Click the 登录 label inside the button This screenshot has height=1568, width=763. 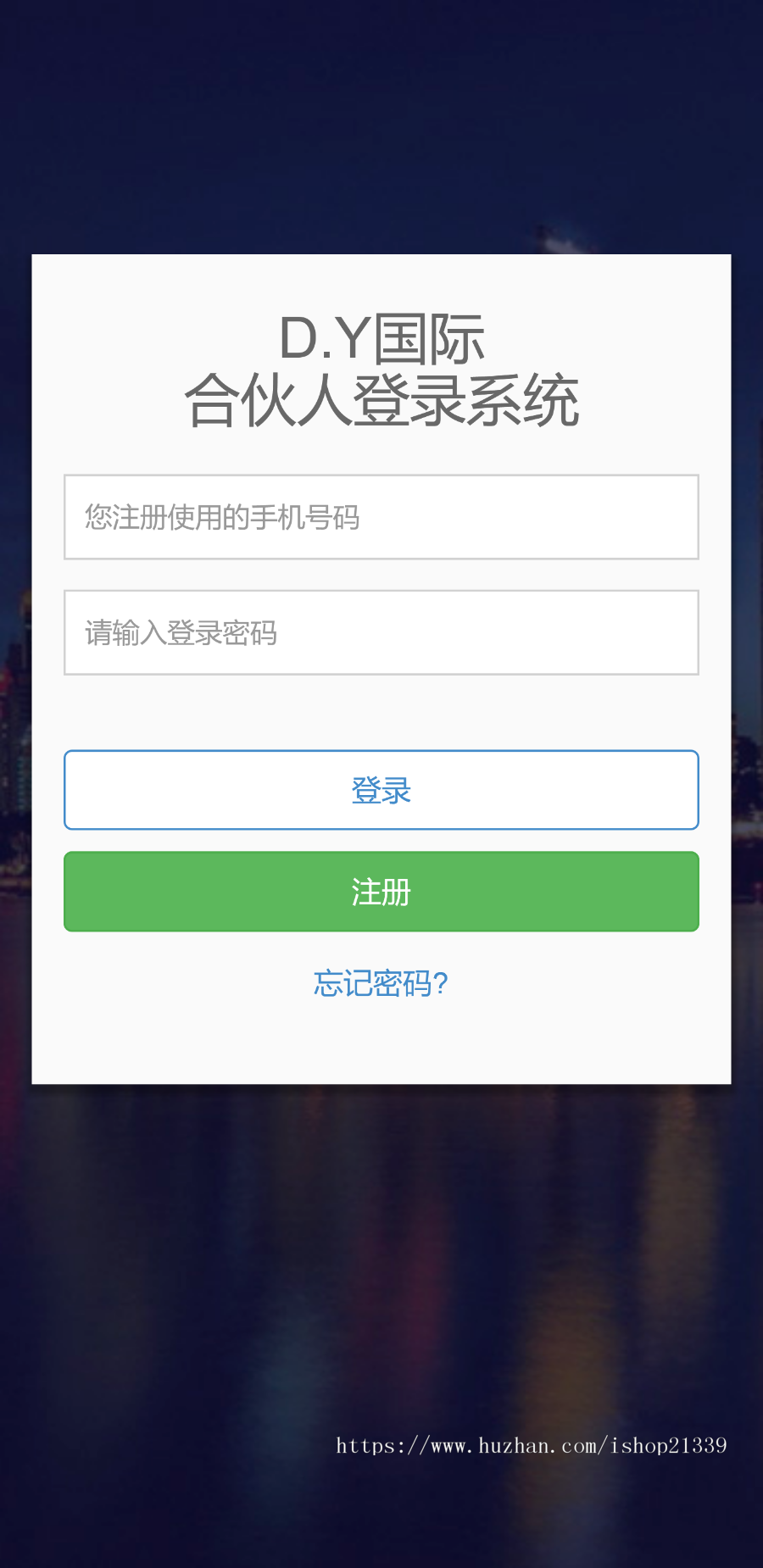[381, 789]
